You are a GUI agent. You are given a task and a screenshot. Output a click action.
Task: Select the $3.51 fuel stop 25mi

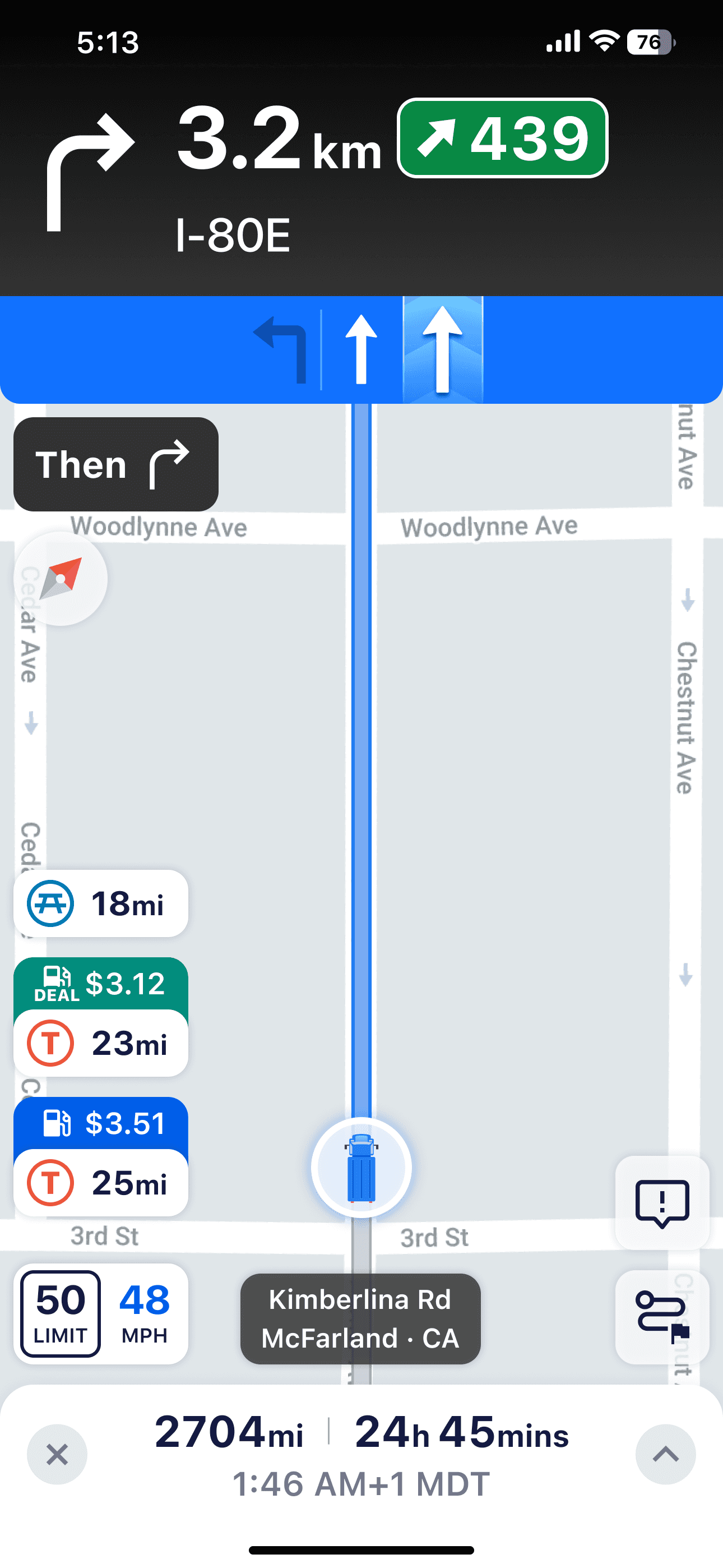click(101, 1156)
